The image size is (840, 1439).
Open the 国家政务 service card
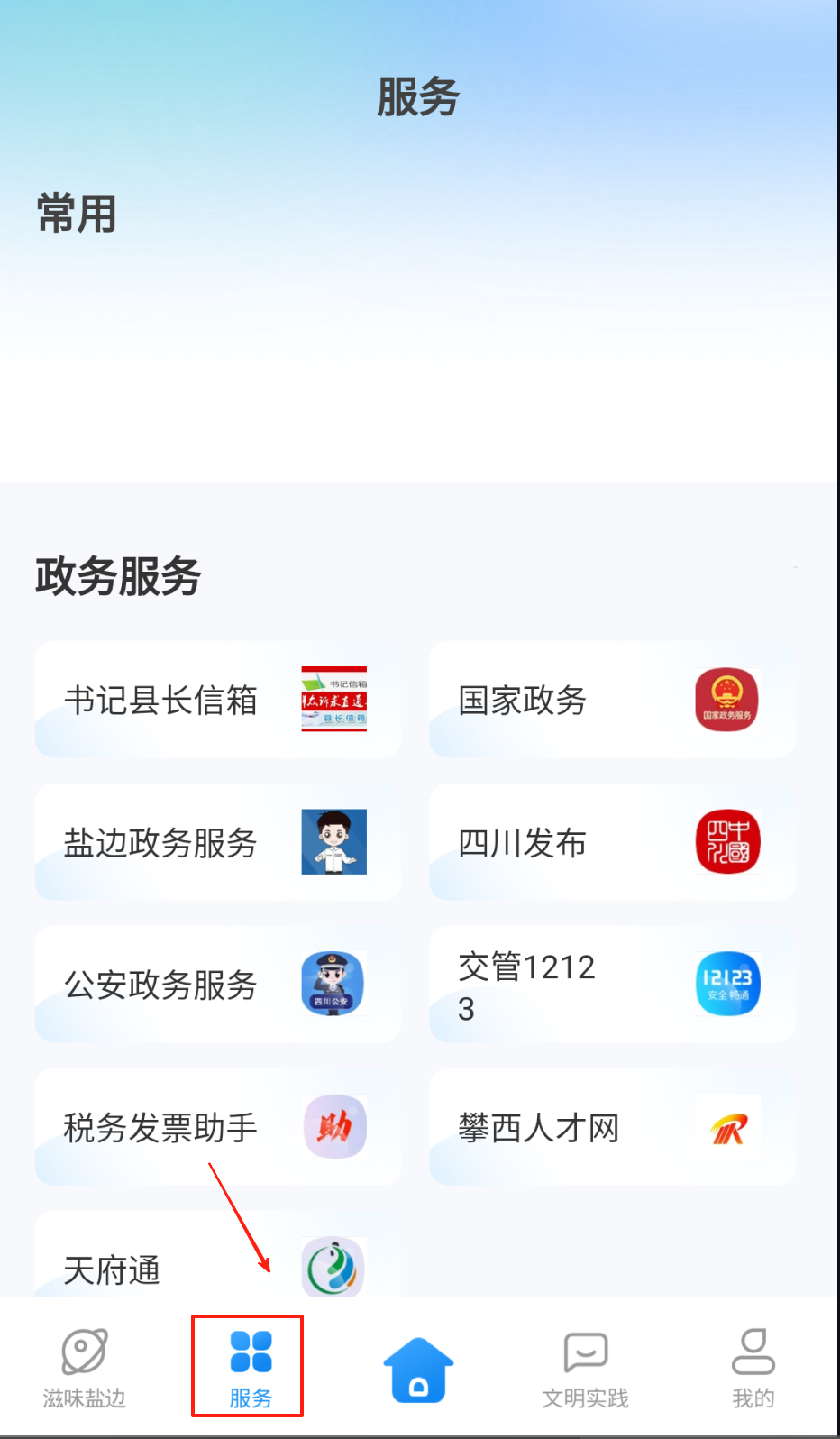point(612,700)
